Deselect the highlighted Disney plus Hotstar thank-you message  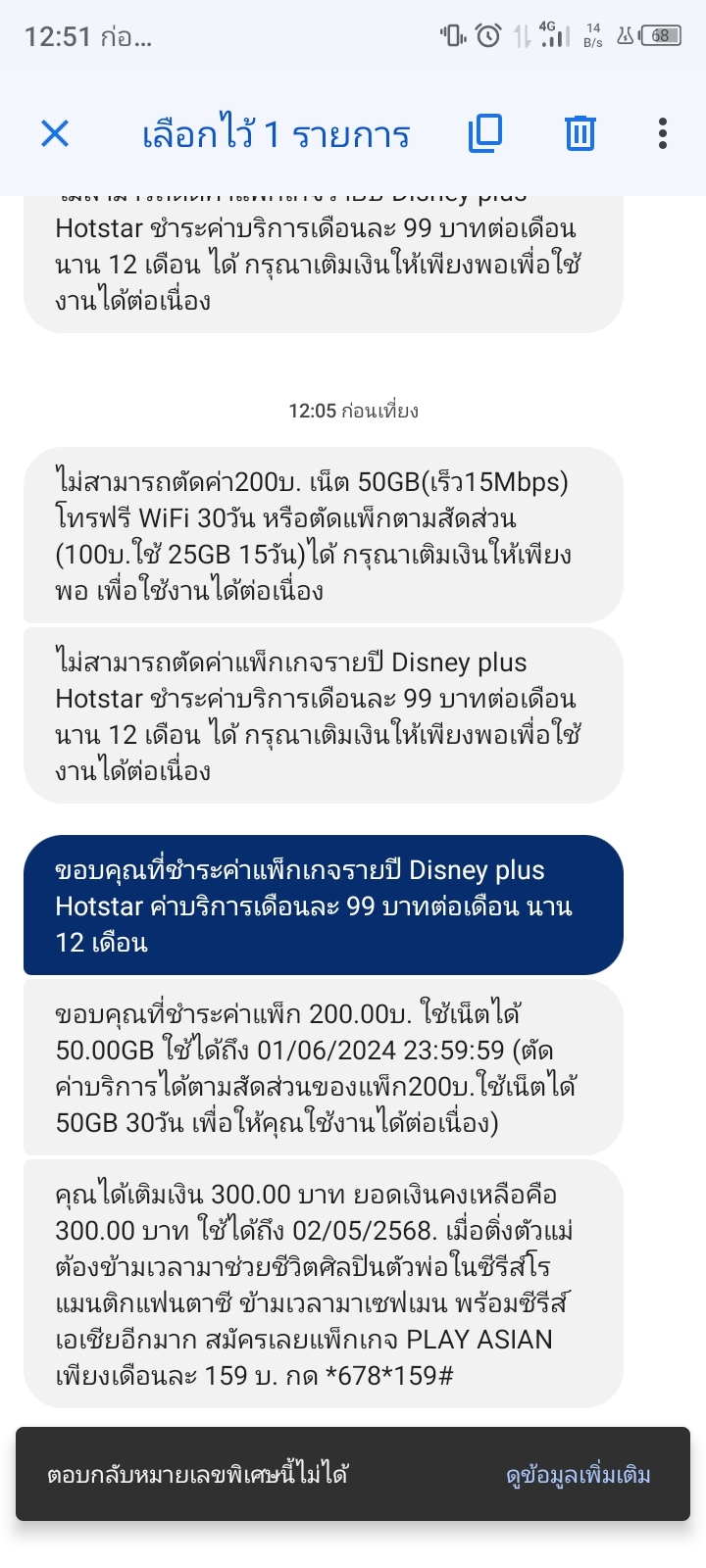pyautogui.click(x=324, y=906)
